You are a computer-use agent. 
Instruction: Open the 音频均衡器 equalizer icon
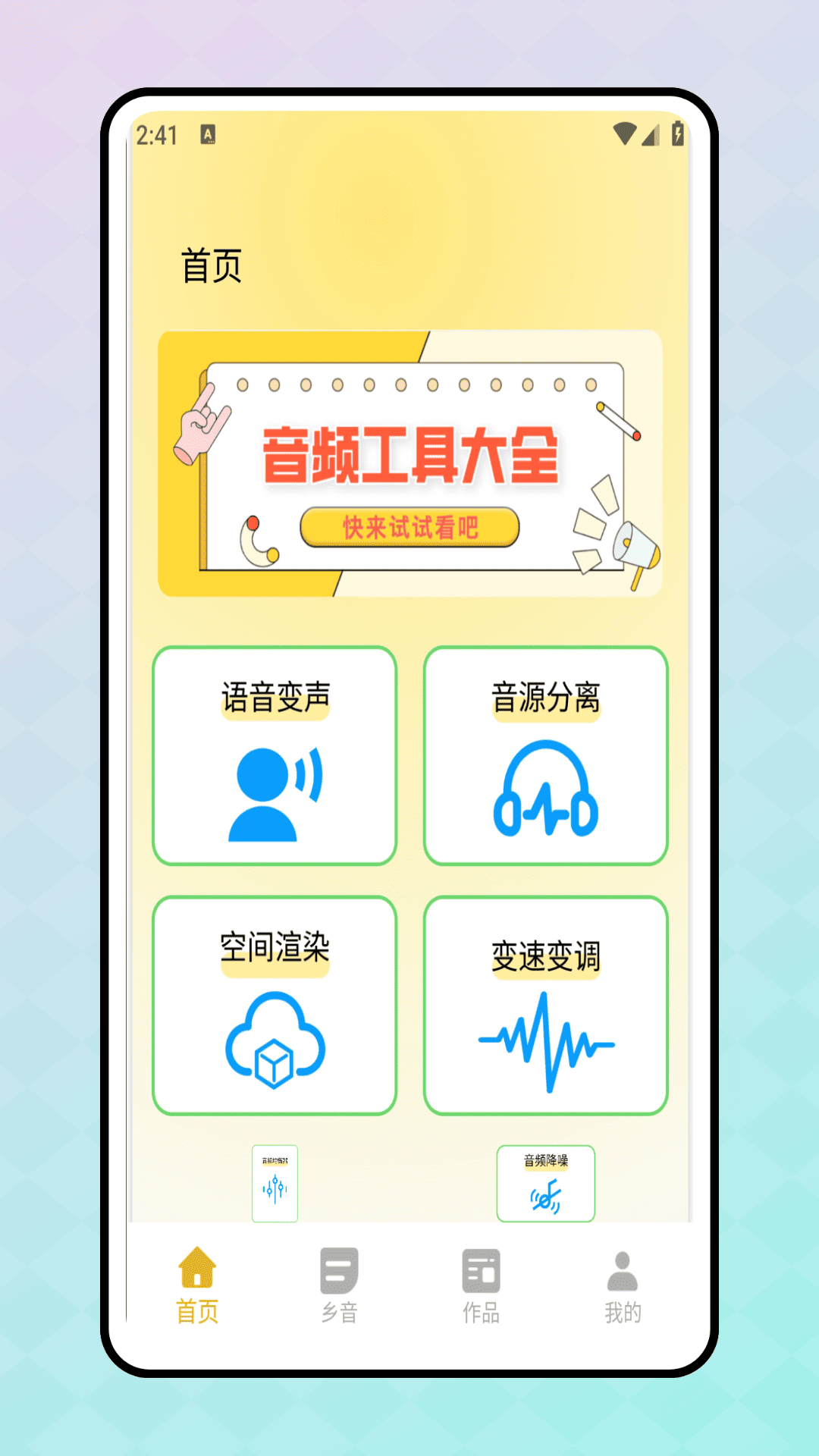pos(275,1187)
